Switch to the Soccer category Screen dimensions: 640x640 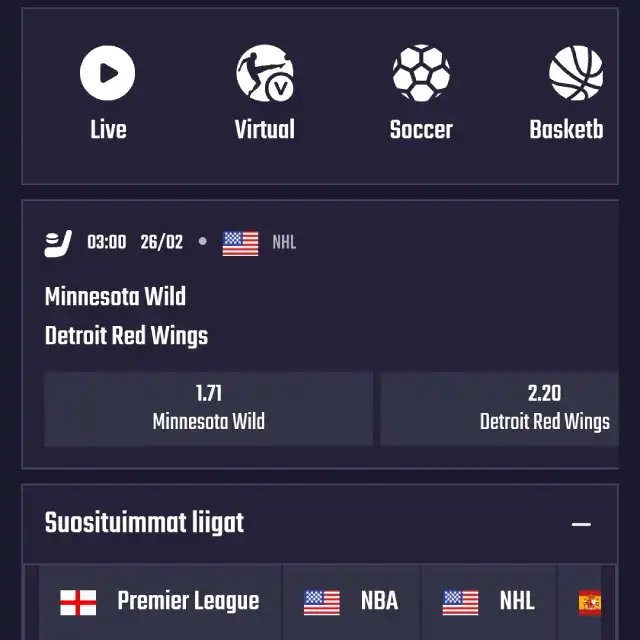click(x=421, y=92)
